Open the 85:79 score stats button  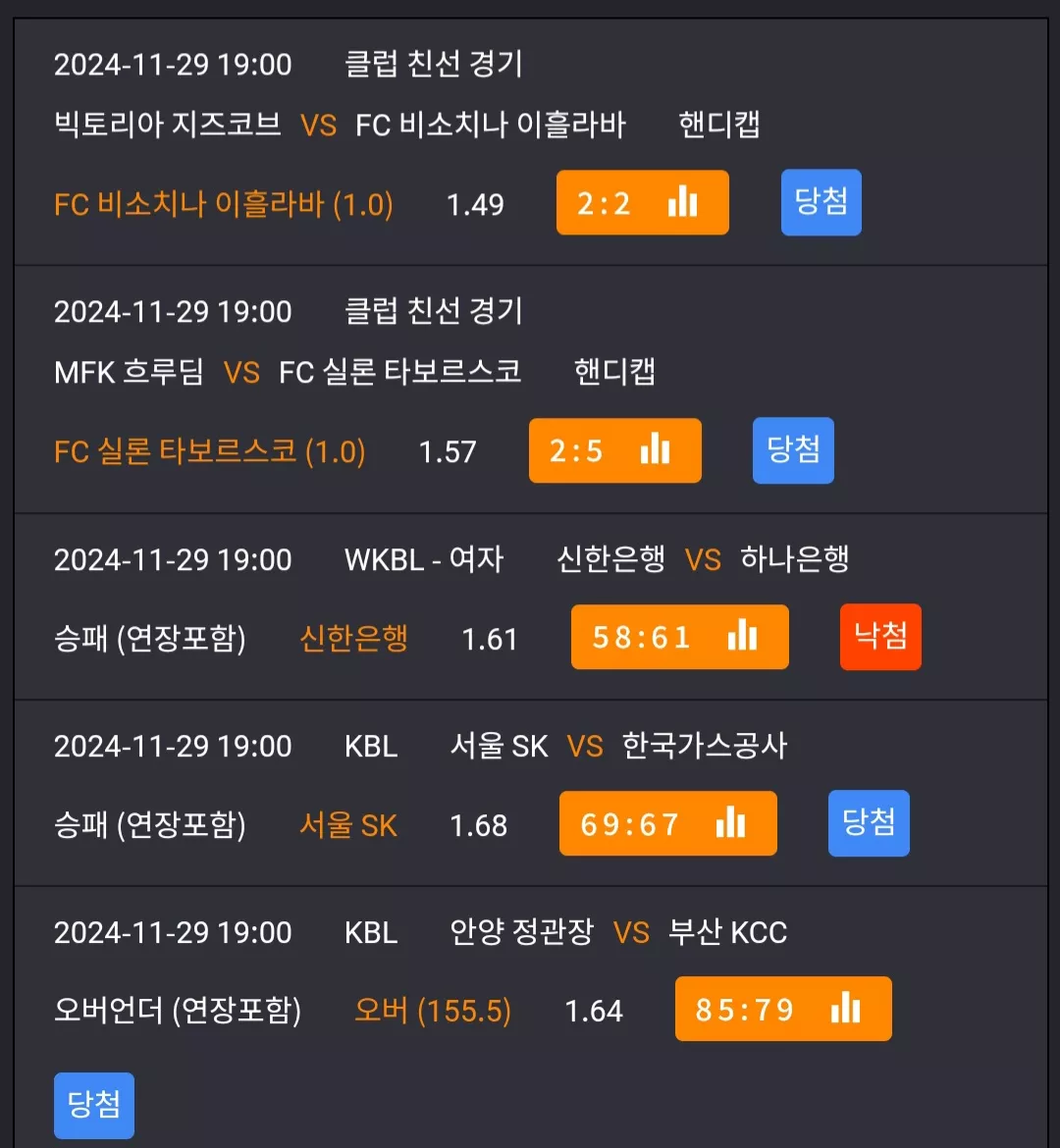[x=783, y=1009]
